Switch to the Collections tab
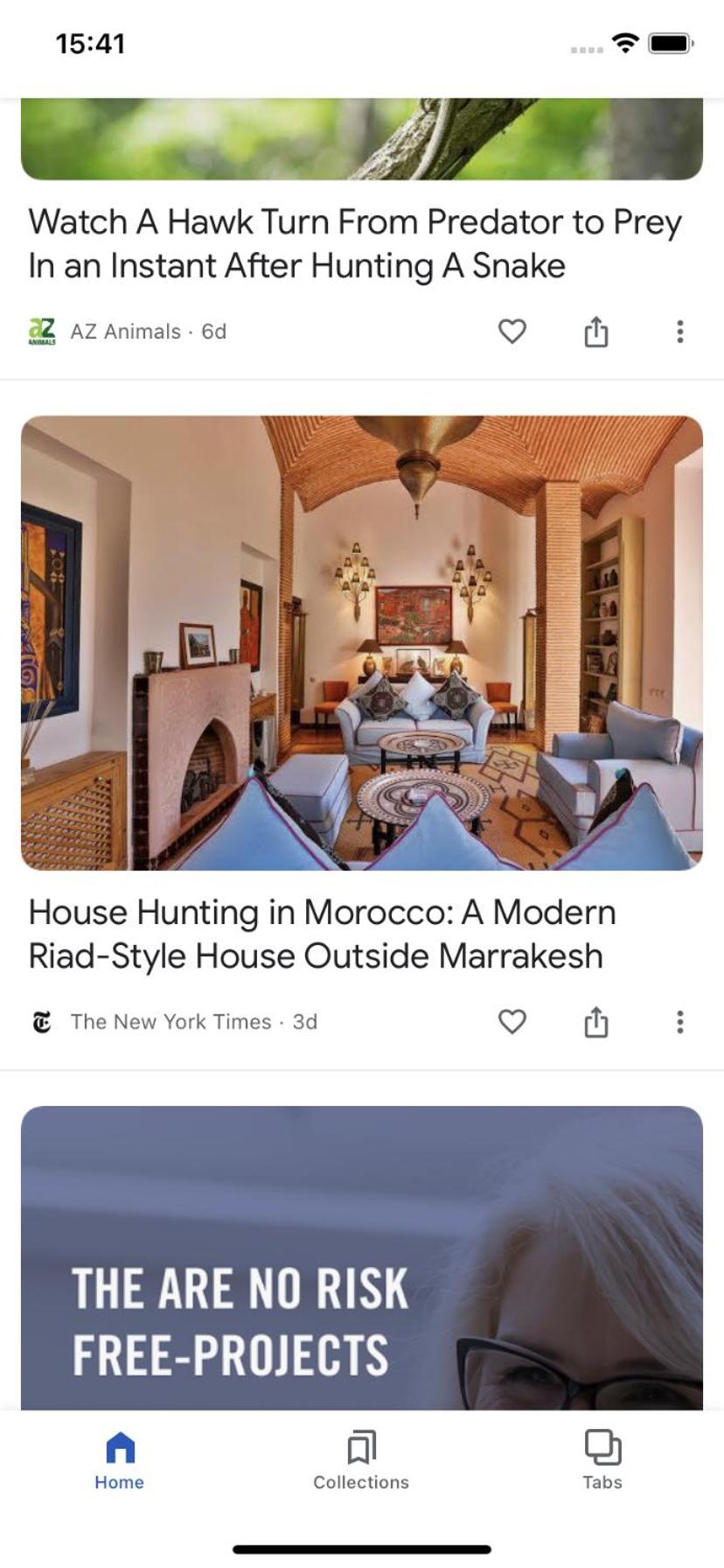Screen dimensions: 724x1568 (361, 1460)
